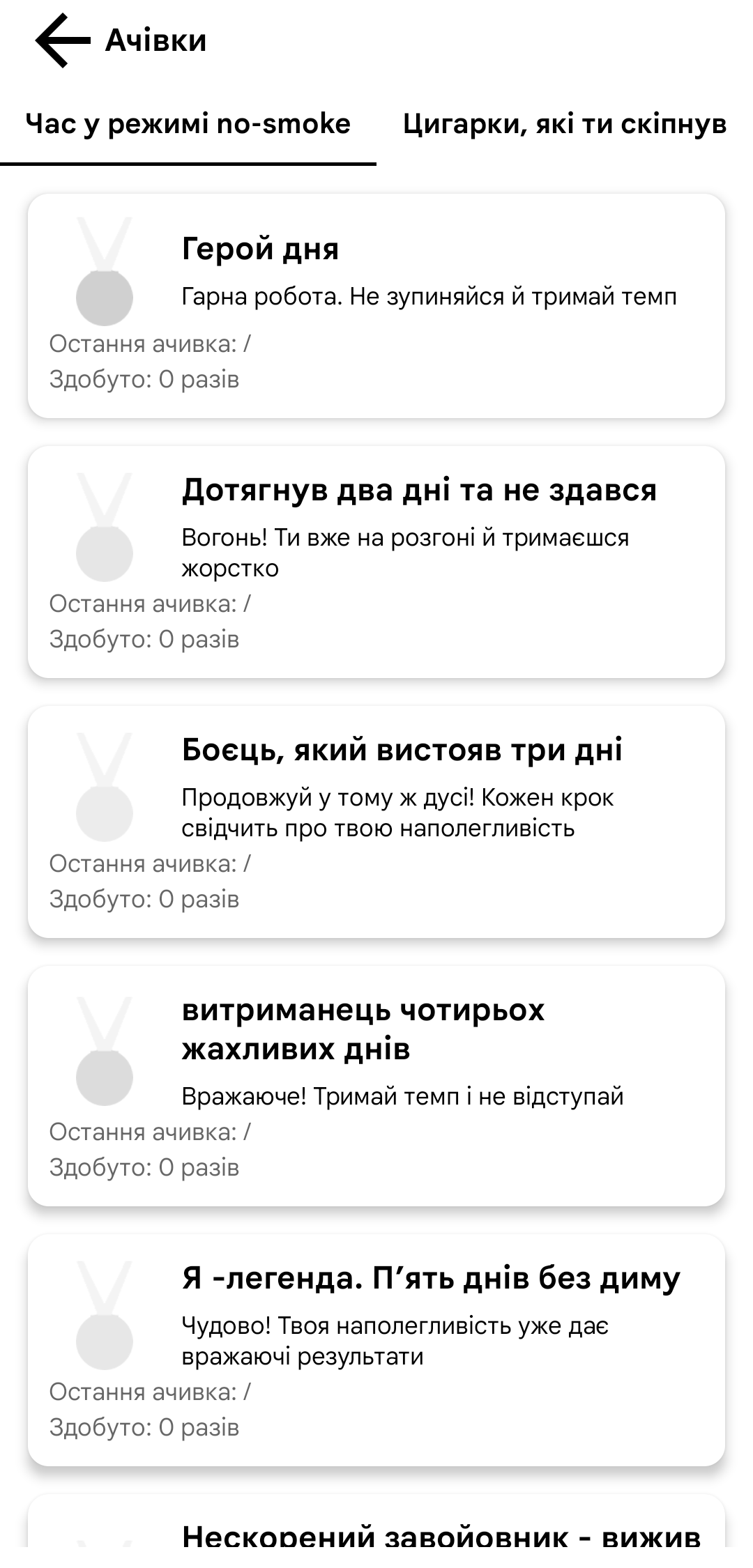The image size is (753, 1568).
Task: Go back from the Ачівки screen
Action: 63,40
